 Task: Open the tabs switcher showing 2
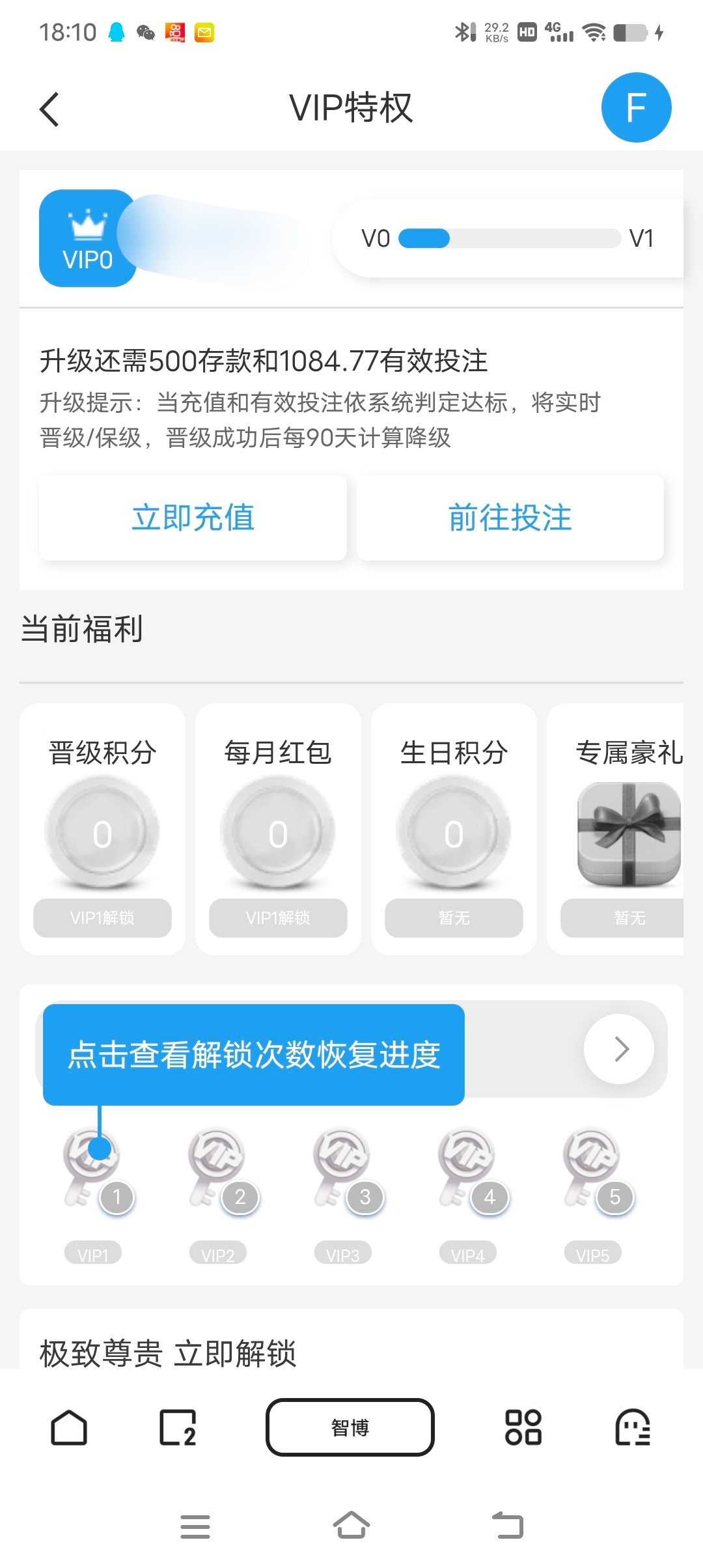(178, 1427)
